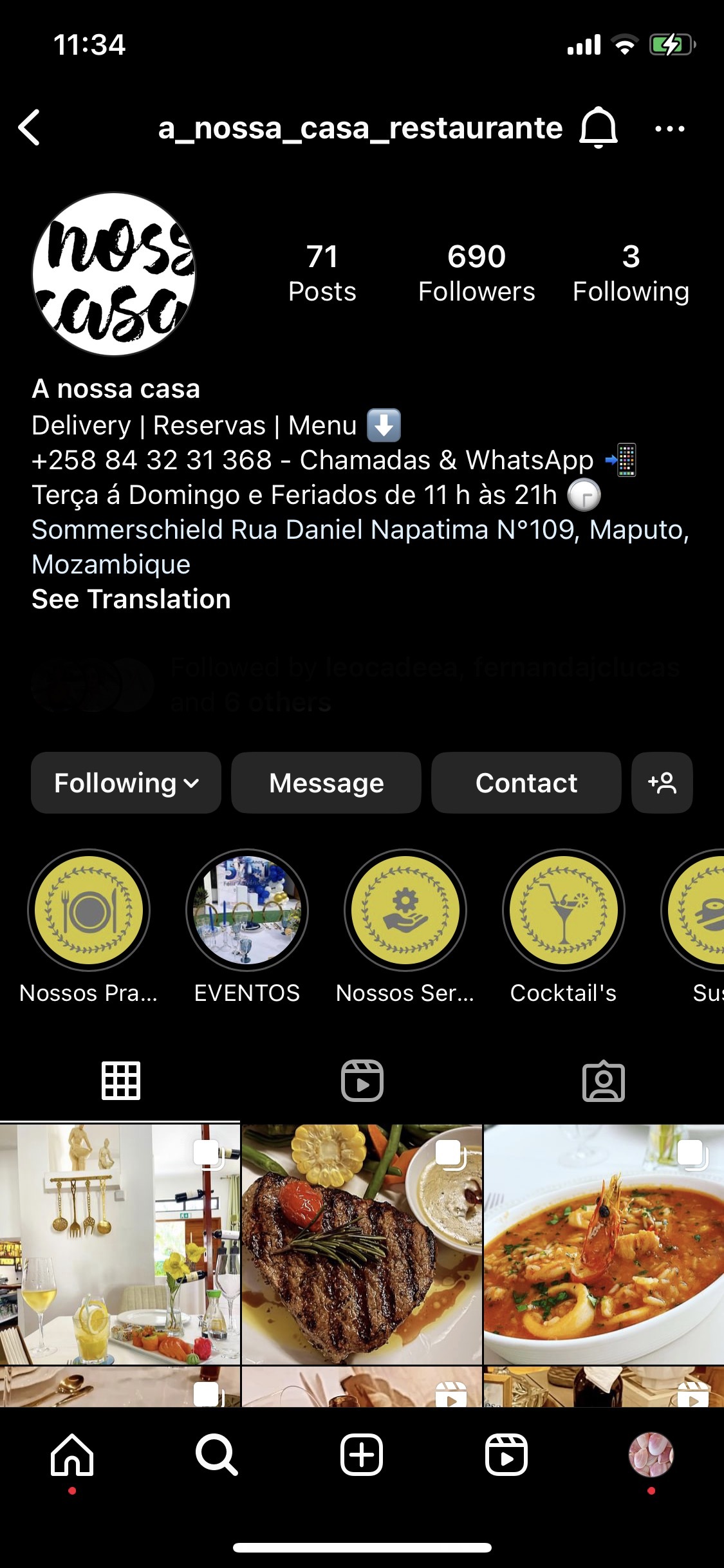Tap the Contact button

point(526,783)
